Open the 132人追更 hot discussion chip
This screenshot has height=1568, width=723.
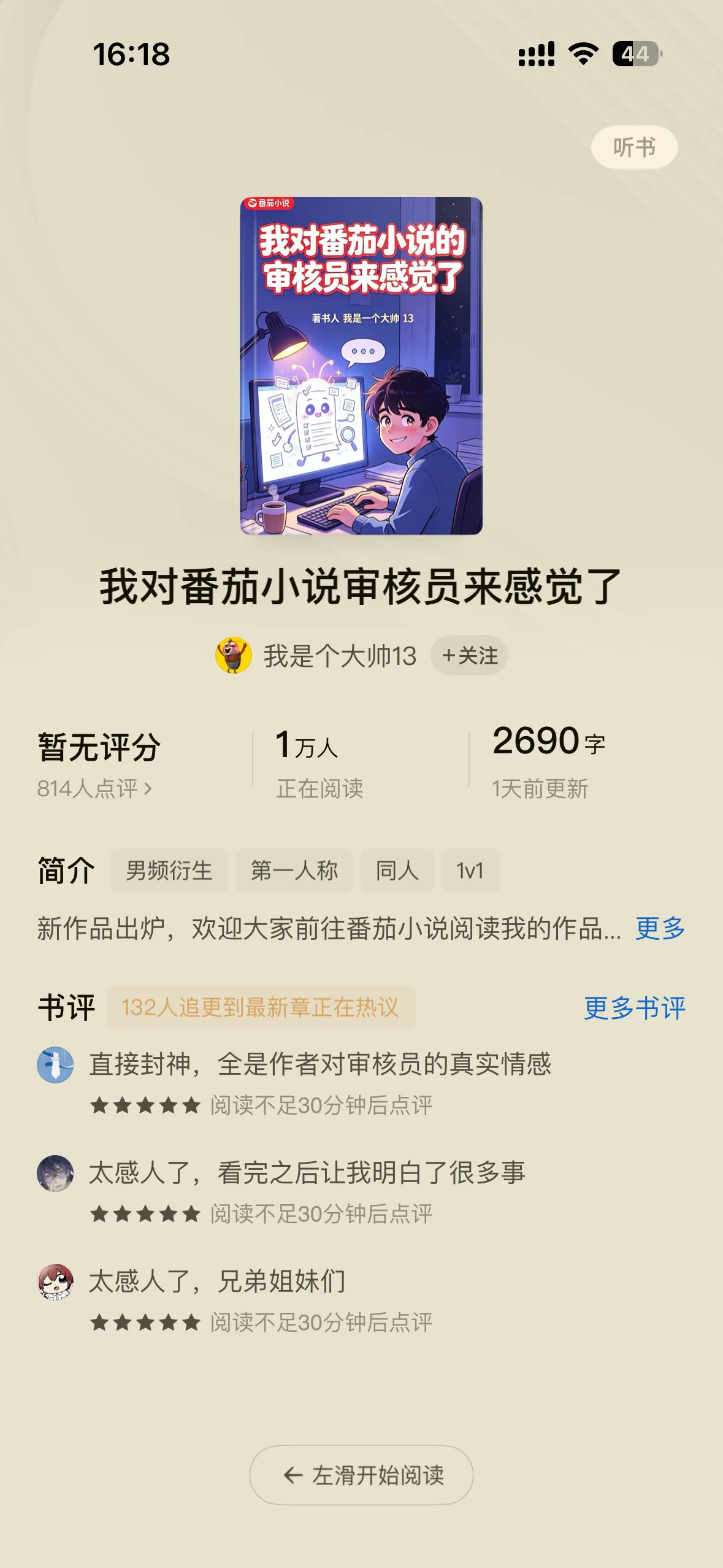coord(261,1007)
